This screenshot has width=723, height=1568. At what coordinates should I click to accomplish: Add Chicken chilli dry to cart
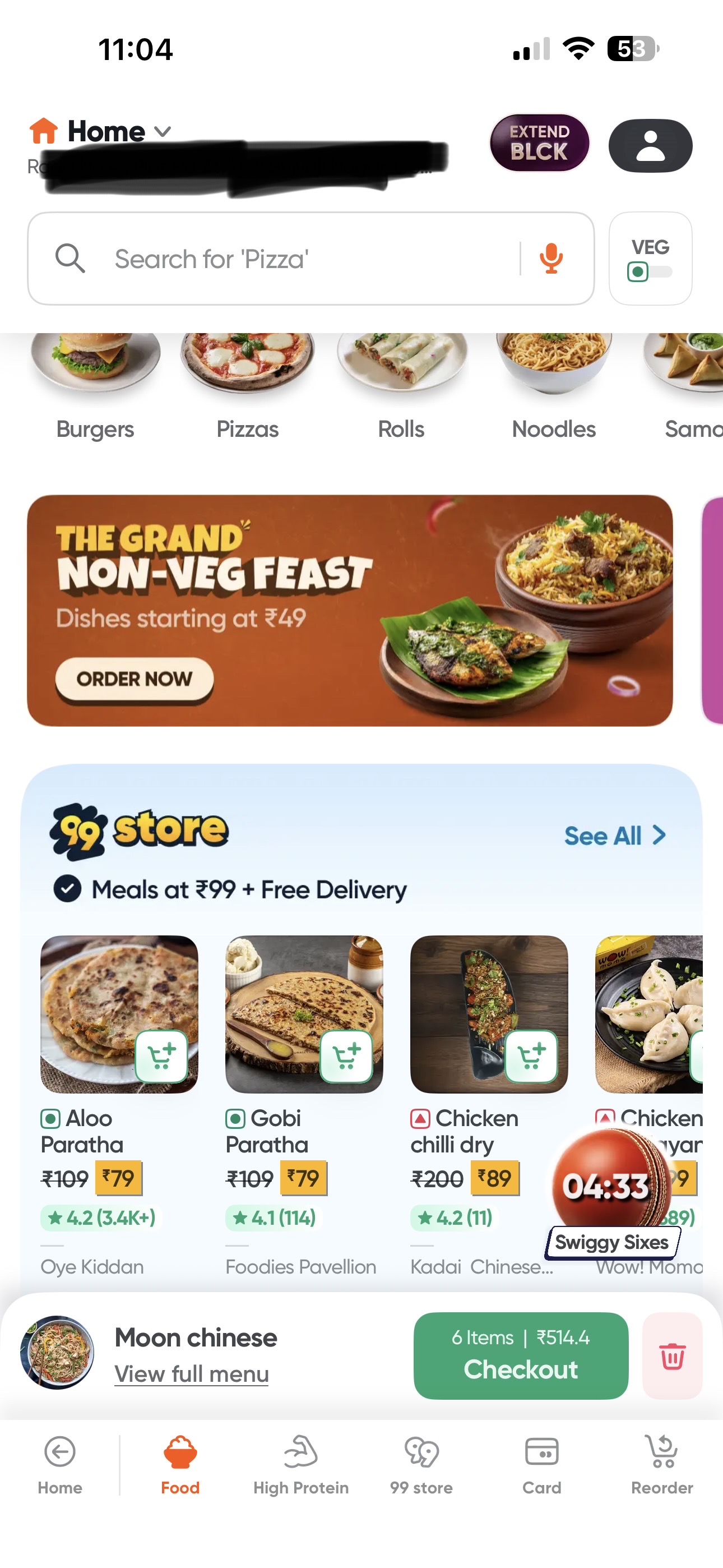(x=531, y=1056)
